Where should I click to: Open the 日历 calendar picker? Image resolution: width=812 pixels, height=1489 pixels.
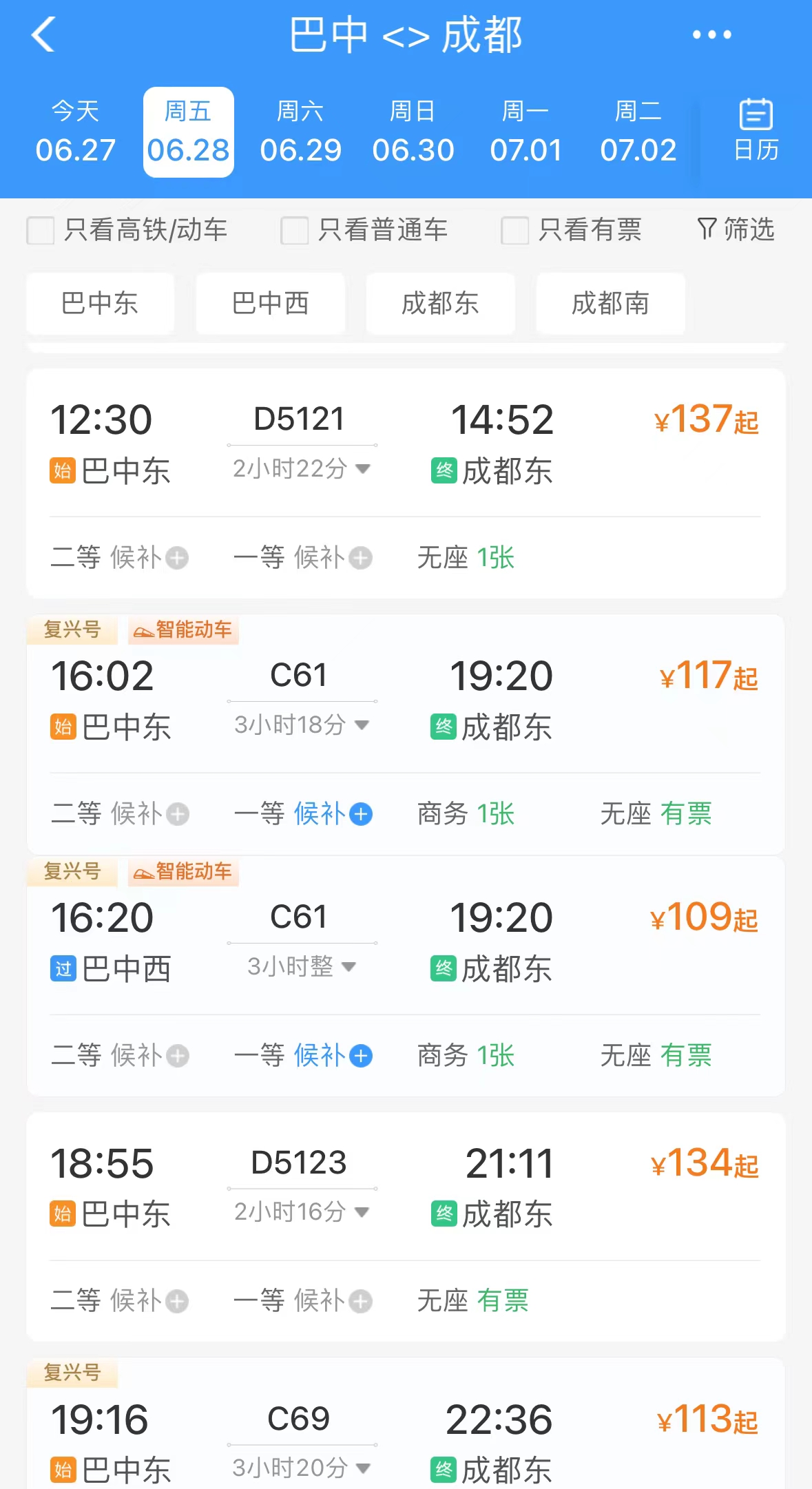pos(756,131)
